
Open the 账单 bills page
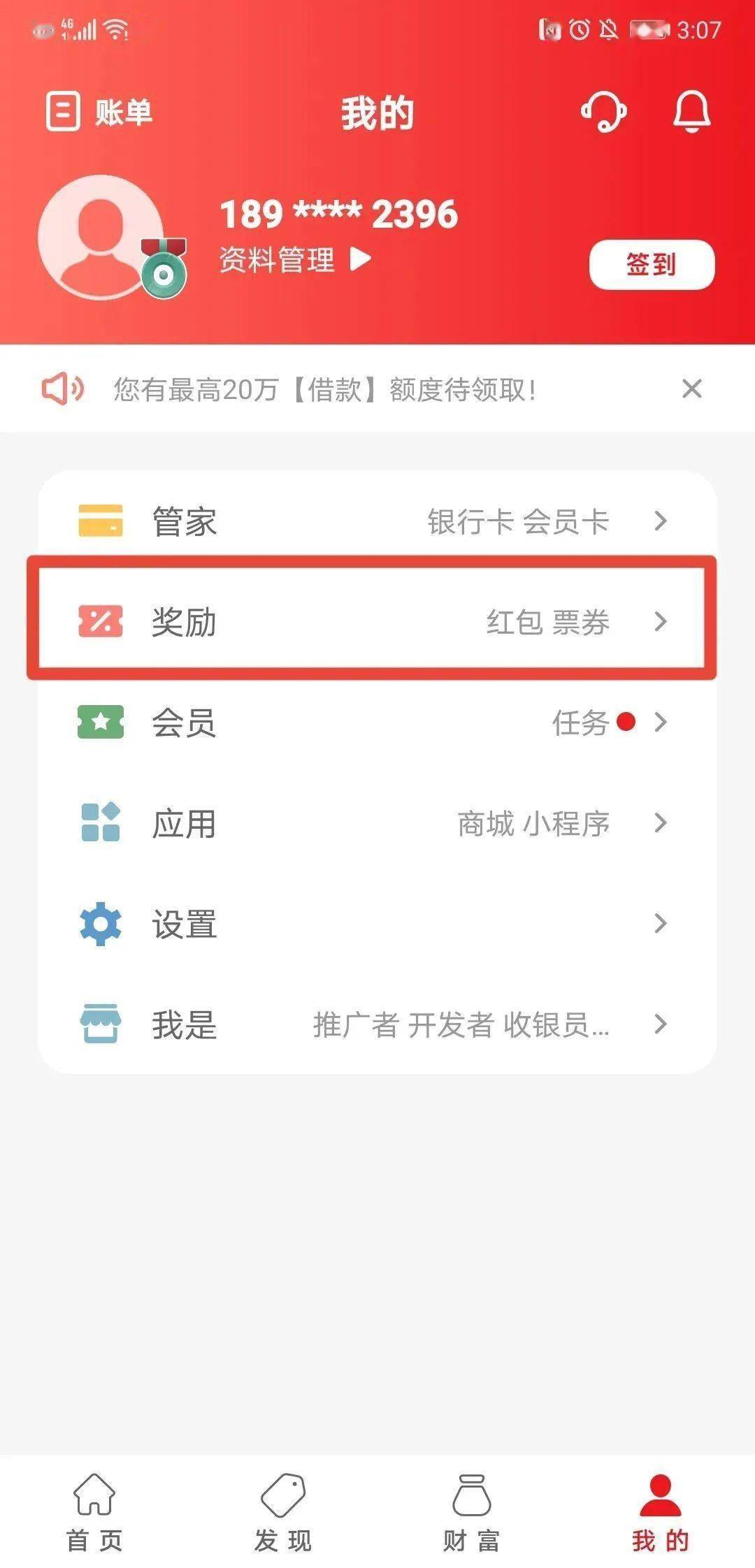[x=99, y=111]
